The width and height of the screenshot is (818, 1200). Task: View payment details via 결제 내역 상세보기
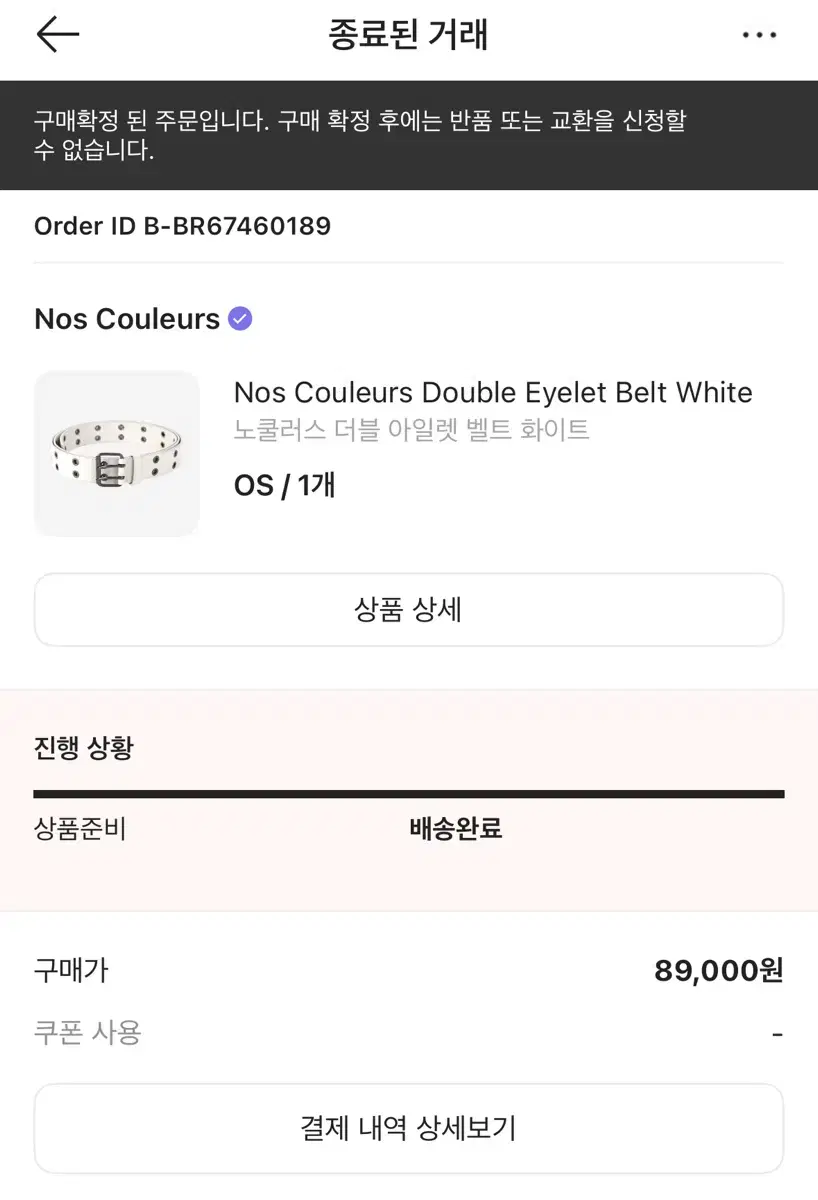pyautogui.click(x=409, y=1127)
